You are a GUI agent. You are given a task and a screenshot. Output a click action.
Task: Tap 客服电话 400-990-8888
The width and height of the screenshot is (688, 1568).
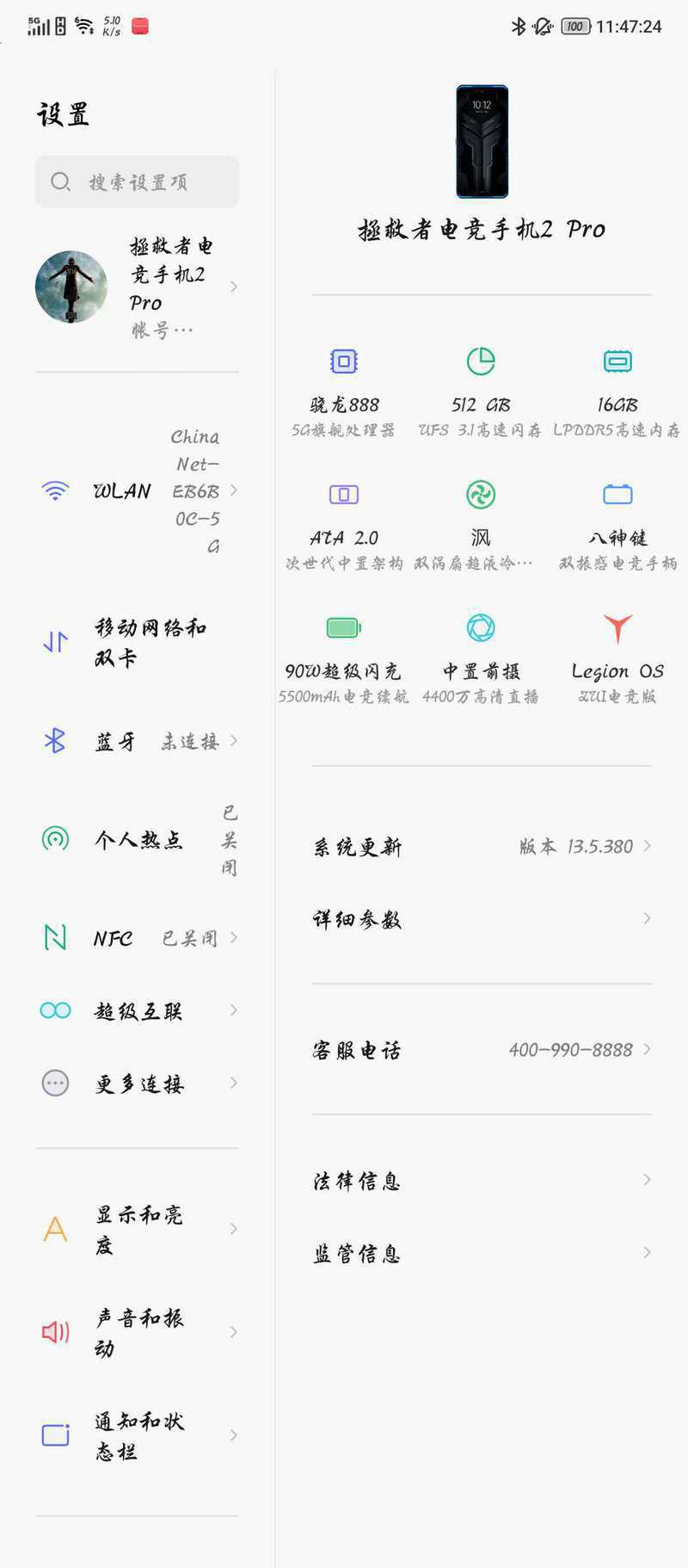[x=482, y=1050]
